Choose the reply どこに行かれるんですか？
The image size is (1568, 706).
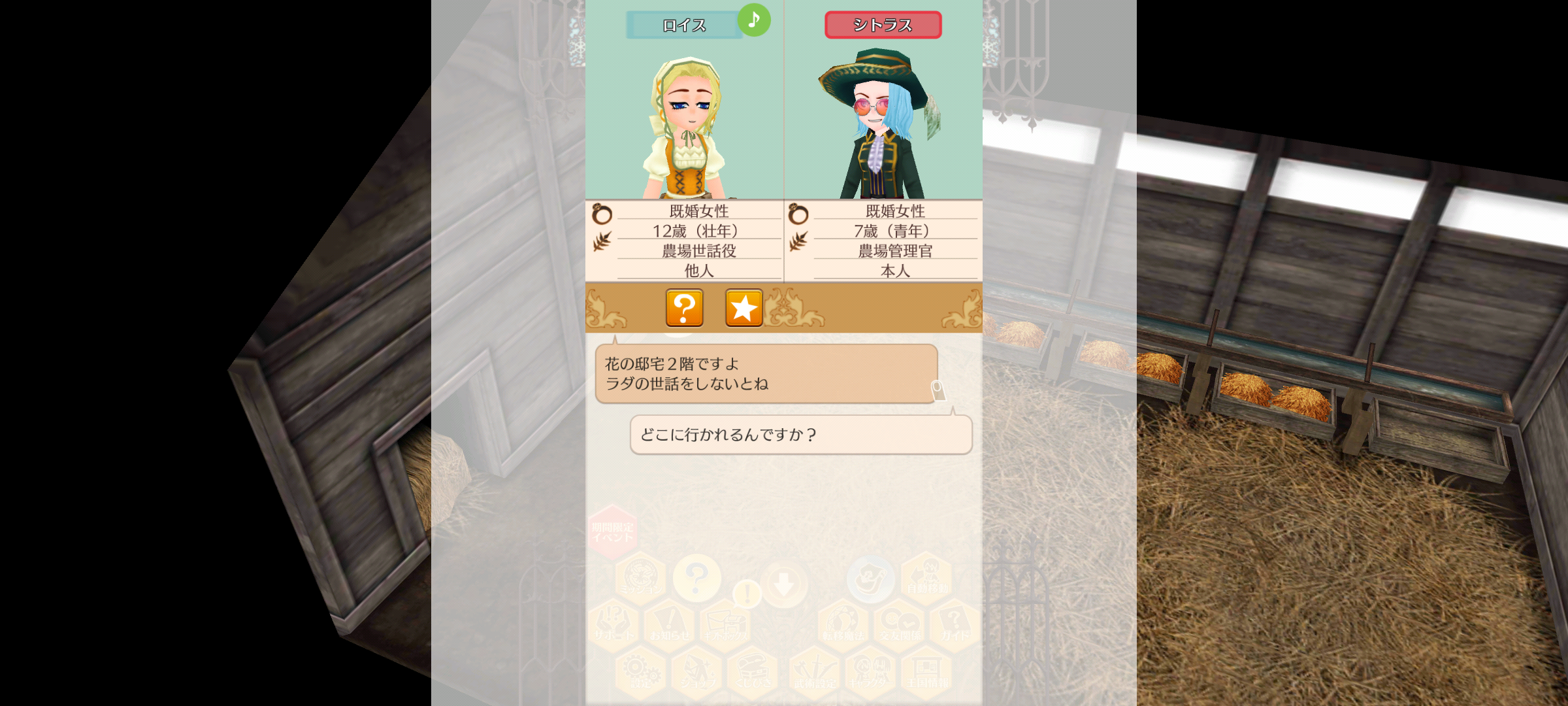[800, 435]
